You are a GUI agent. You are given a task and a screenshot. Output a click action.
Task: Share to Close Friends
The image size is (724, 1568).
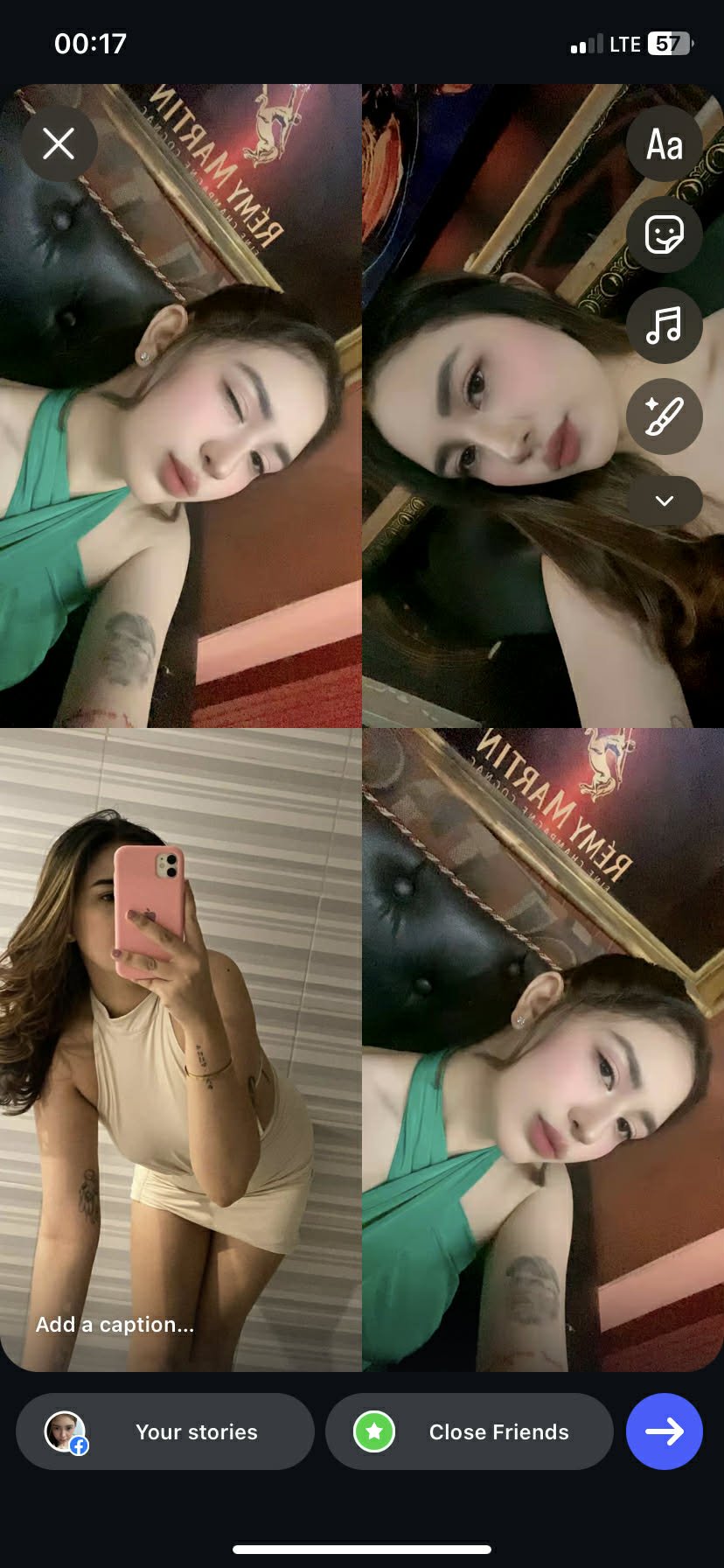coord(470,1432)
